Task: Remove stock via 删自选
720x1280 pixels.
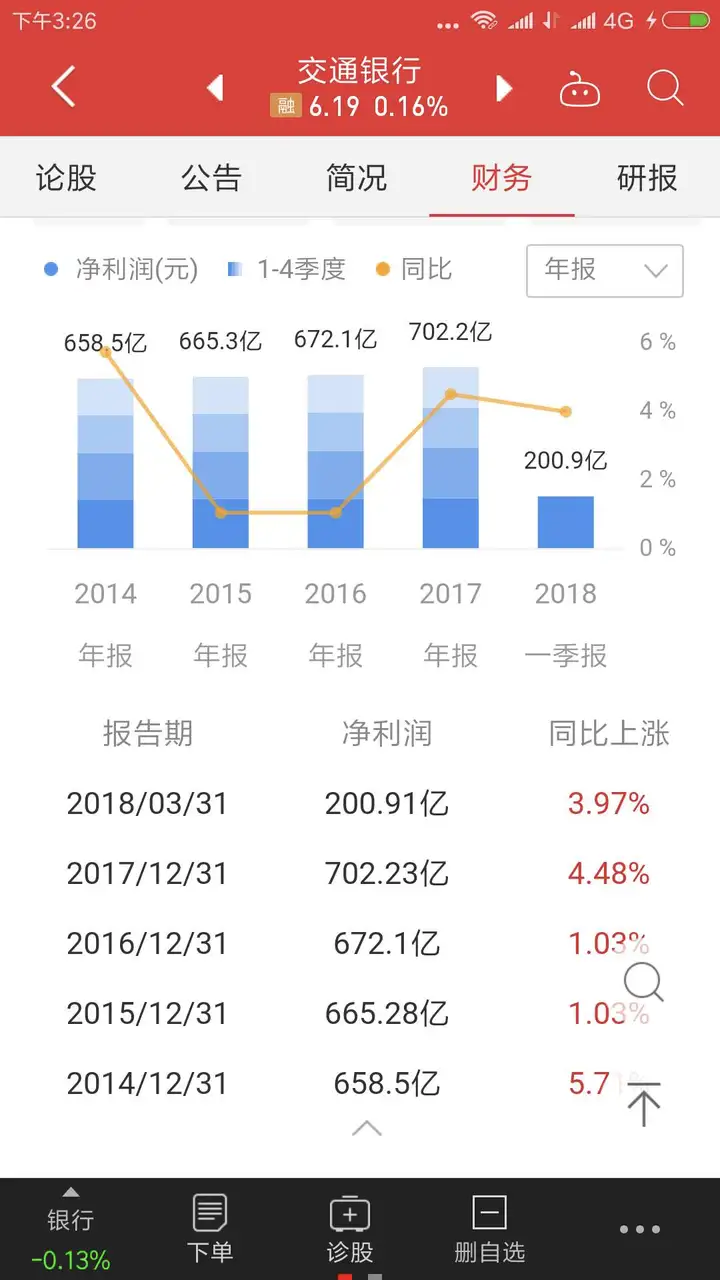Action: coord(490,1230)
